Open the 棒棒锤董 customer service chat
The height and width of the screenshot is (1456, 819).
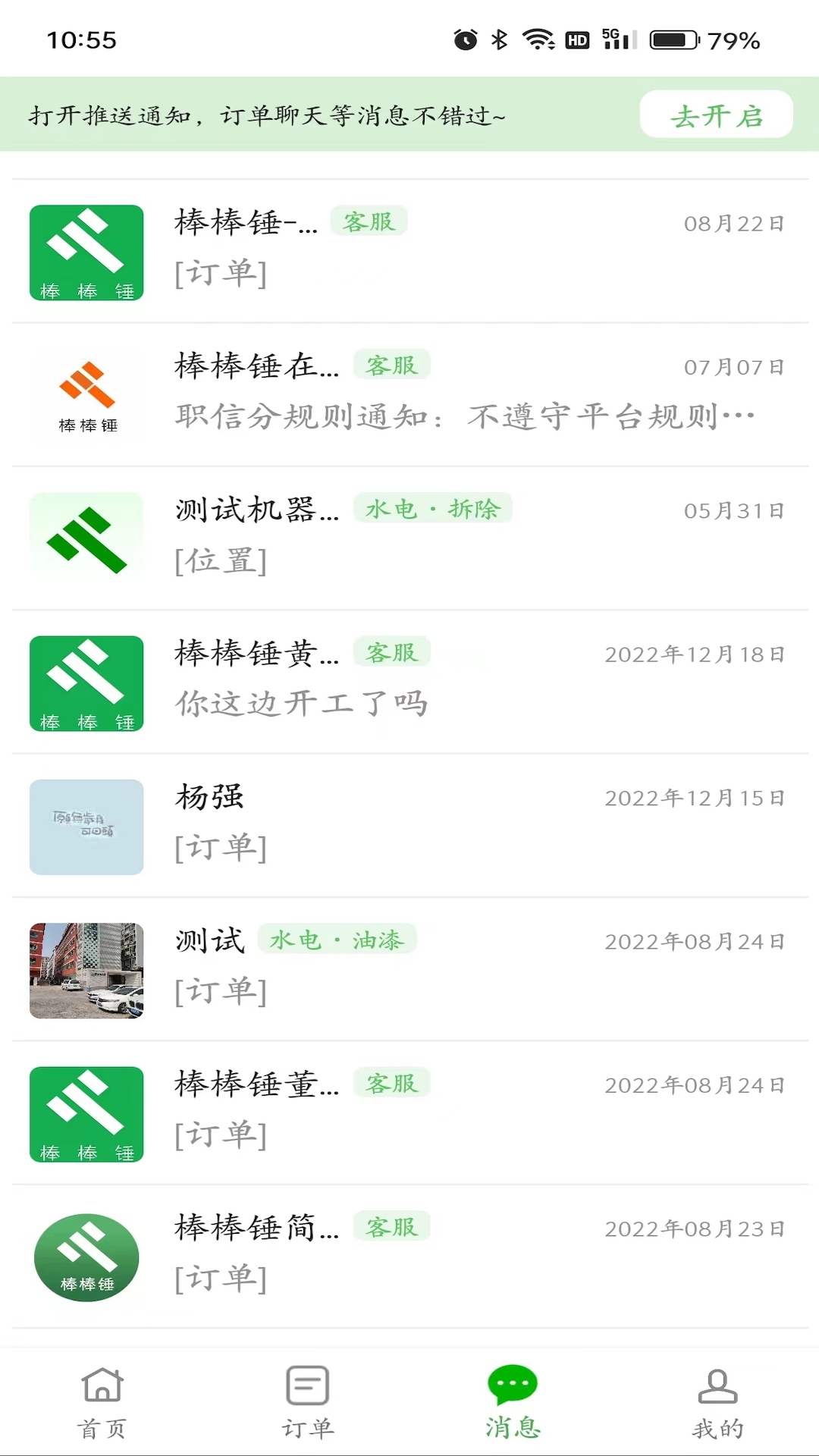click(x=409, y=1113)
